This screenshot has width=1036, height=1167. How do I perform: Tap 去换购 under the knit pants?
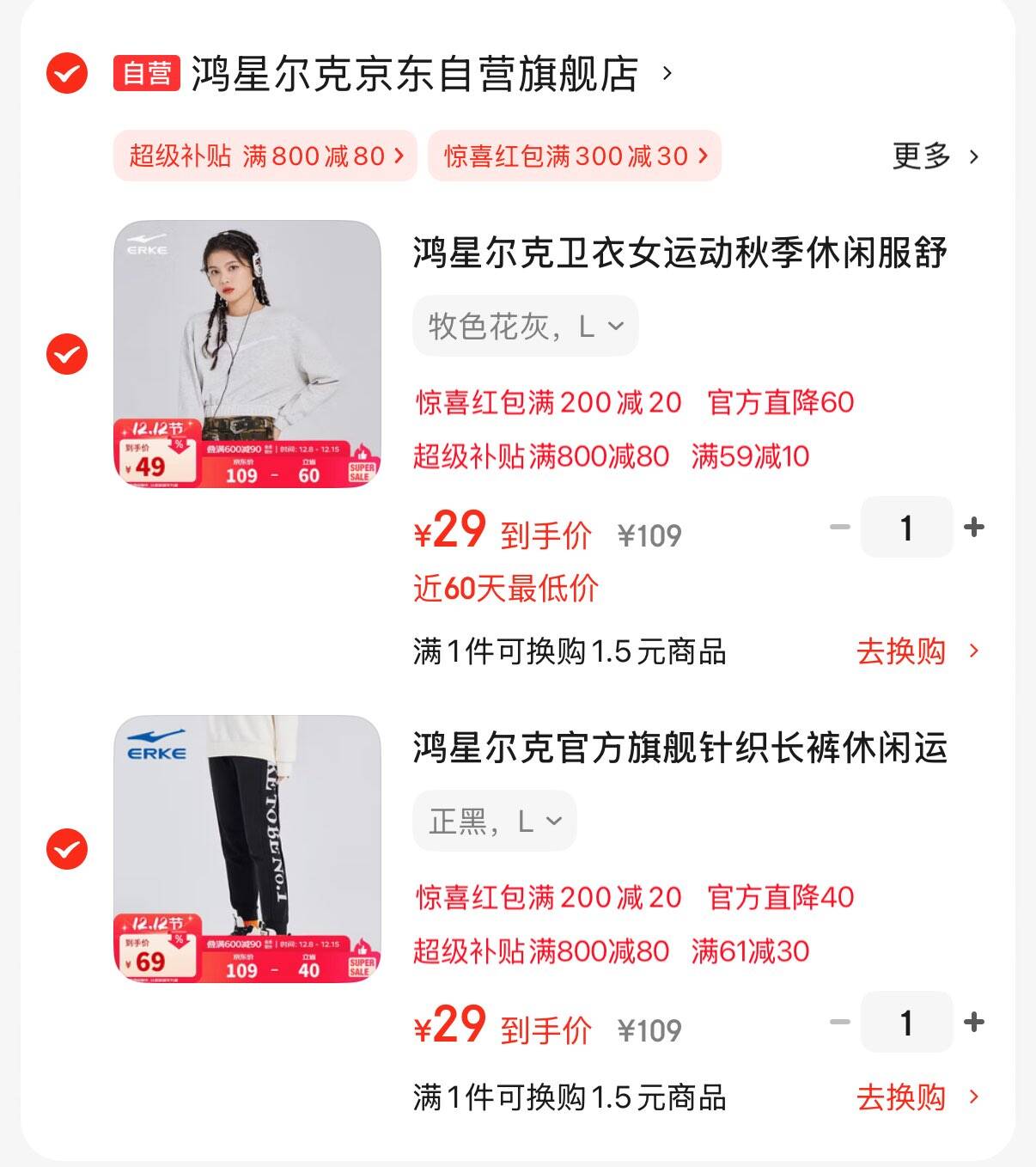[x=916, y=1097]
